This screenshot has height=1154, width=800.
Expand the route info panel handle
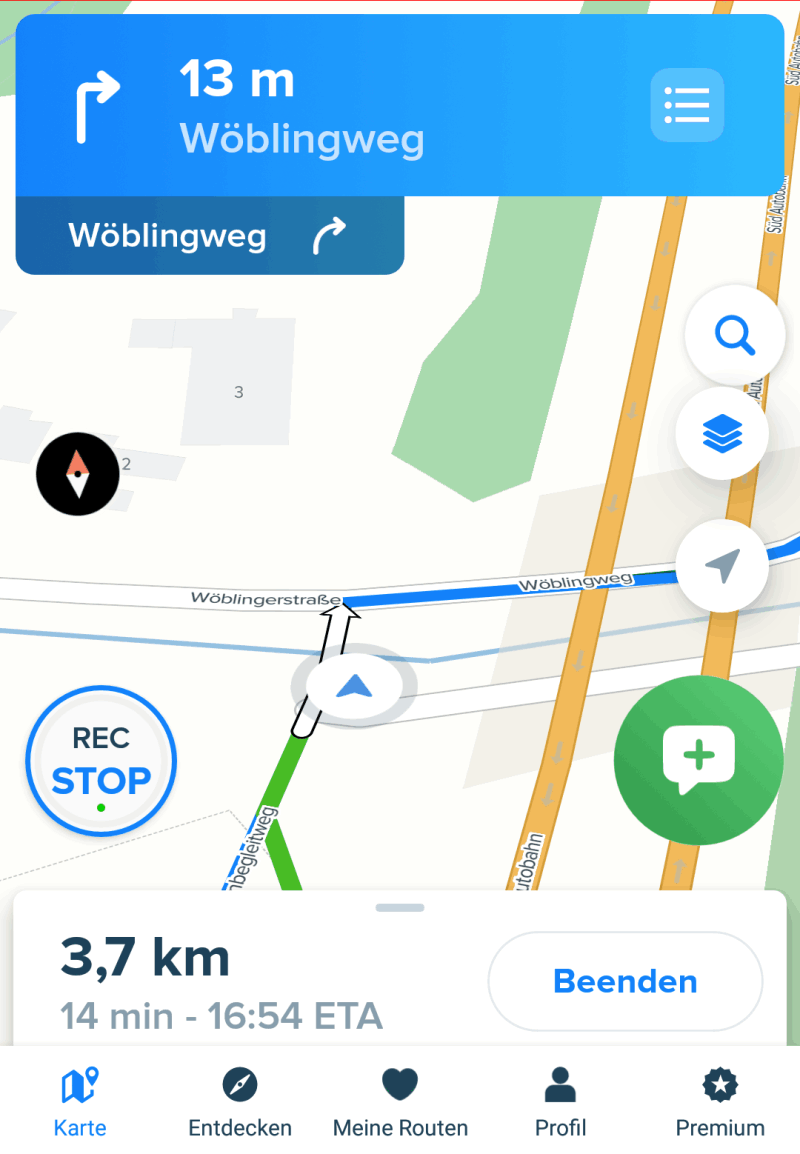[400, 908]
